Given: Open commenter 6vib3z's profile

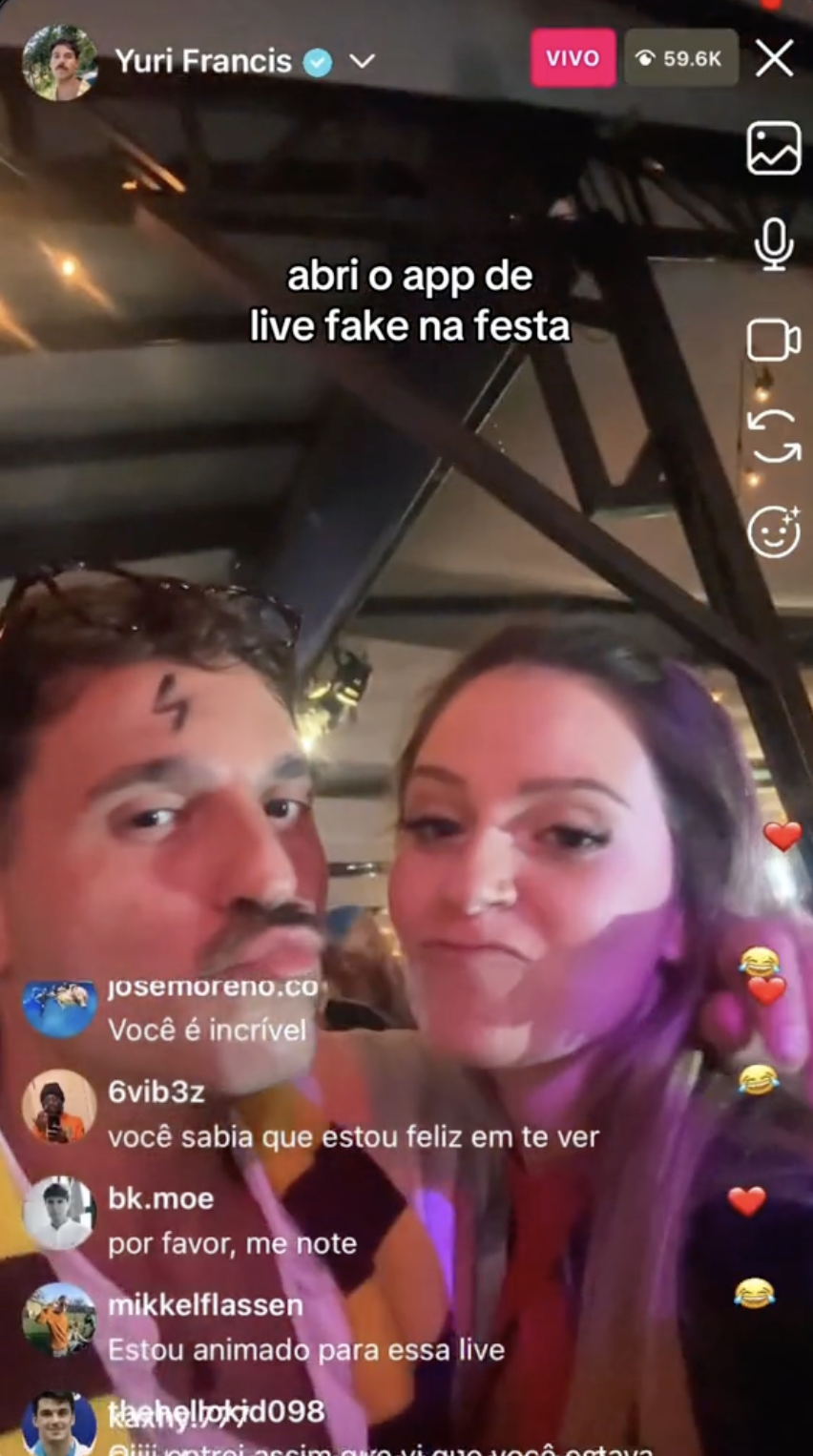Looking at the screenshot, I should tap(59, 1107).
